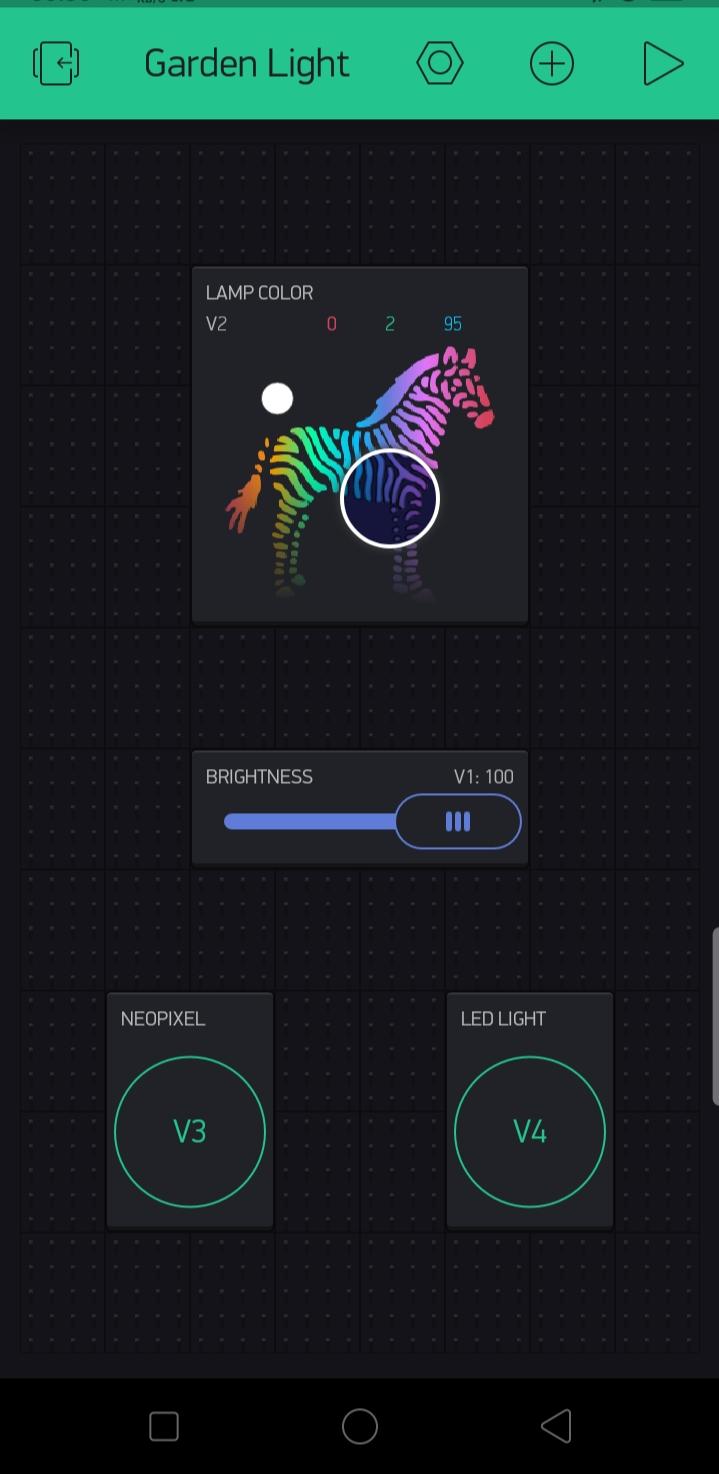719x1474 pixels.
Task: Select the LED Light V4 button
Action: pos(530,1131)
